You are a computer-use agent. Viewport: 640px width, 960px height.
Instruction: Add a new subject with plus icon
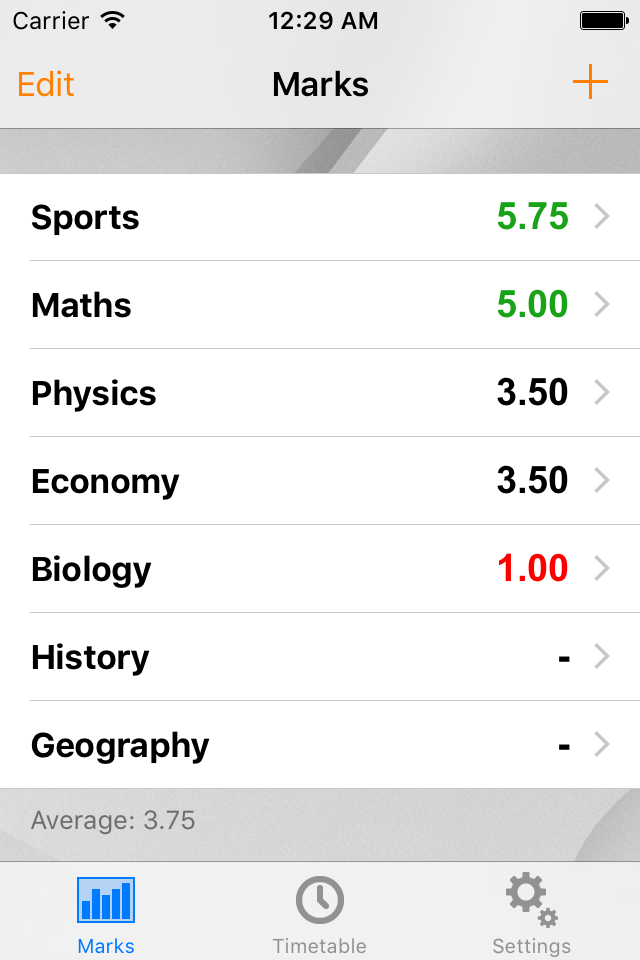(x=590, y=83)
